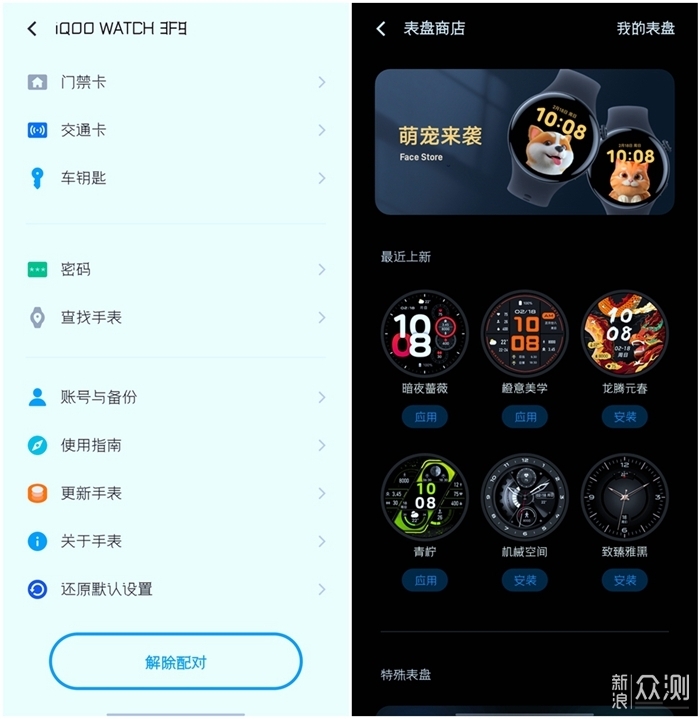Image resolution: width=700 pixels, height=719 pixels.
Task: Tap the 解除配对 button
Action: 176,662
